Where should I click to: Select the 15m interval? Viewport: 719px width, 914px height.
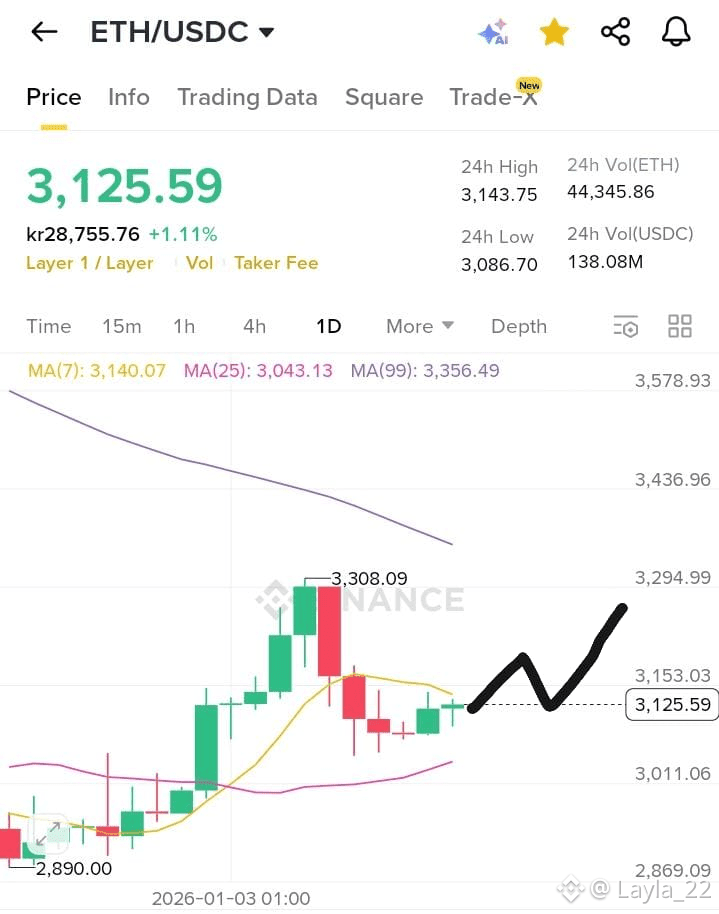click(x=122, y=326)
